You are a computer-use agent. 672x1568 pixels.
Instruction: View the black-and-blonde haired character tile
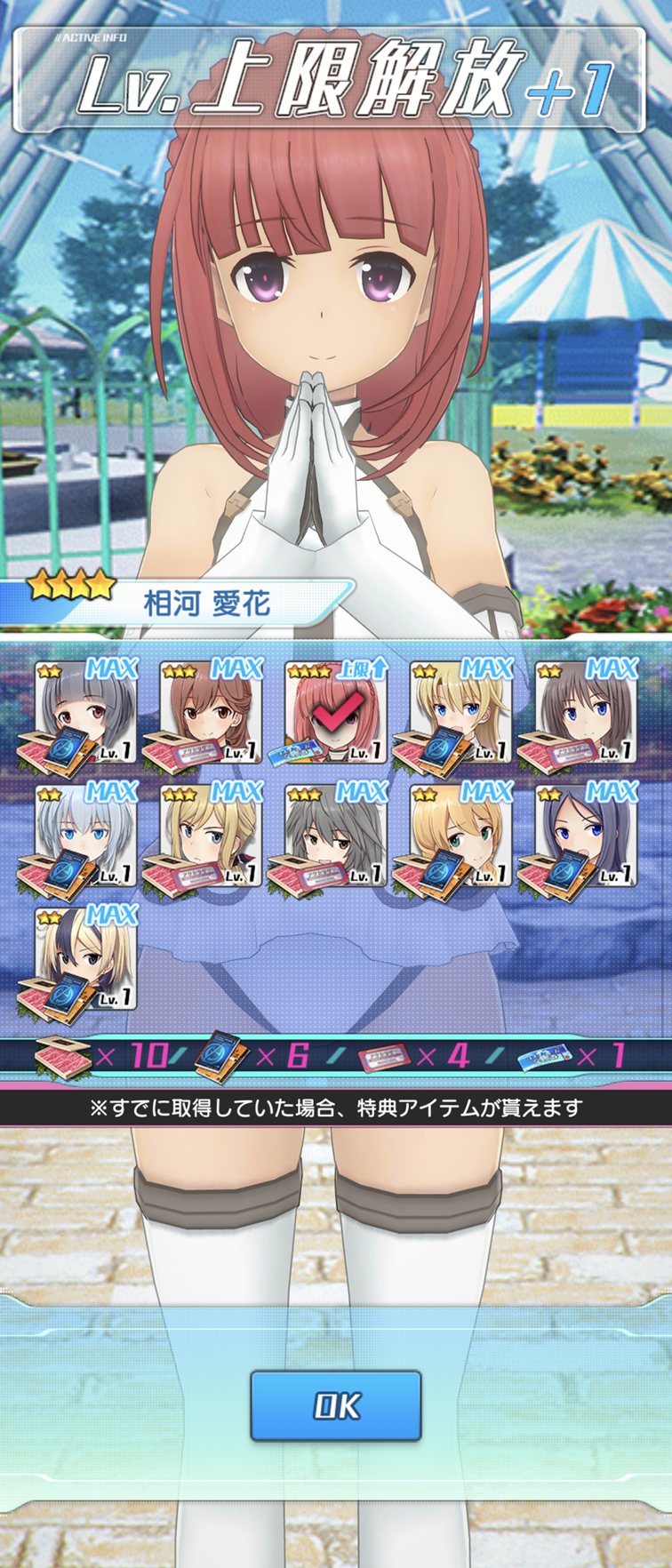(86, 960)
